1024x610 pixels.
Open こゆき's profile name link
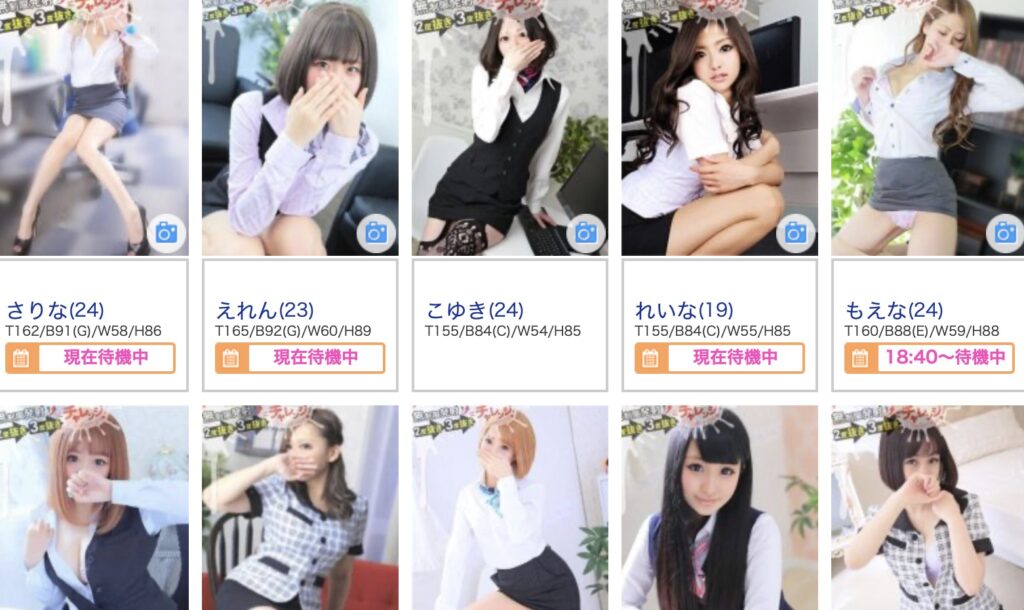point(474,310)
